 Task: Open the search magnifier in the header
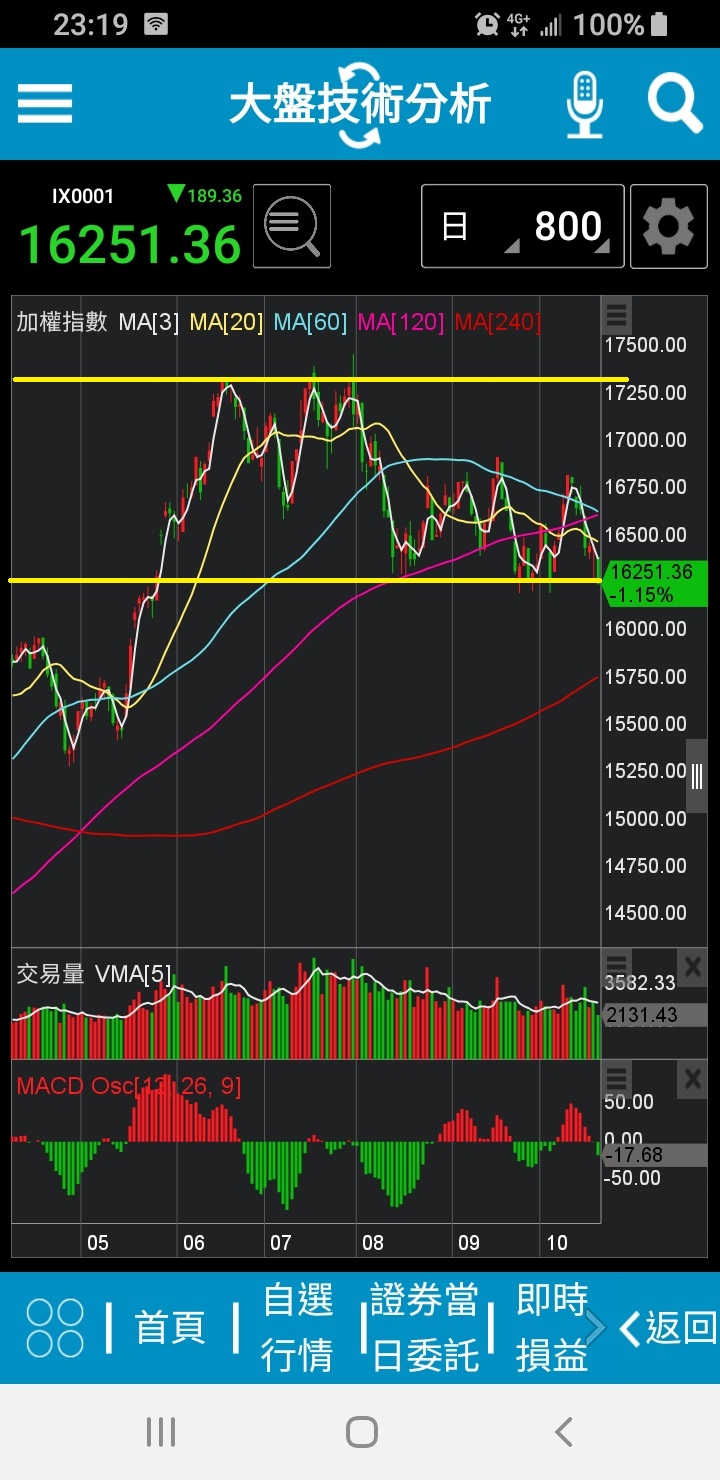pyautogui.click(x=674, y=102)
